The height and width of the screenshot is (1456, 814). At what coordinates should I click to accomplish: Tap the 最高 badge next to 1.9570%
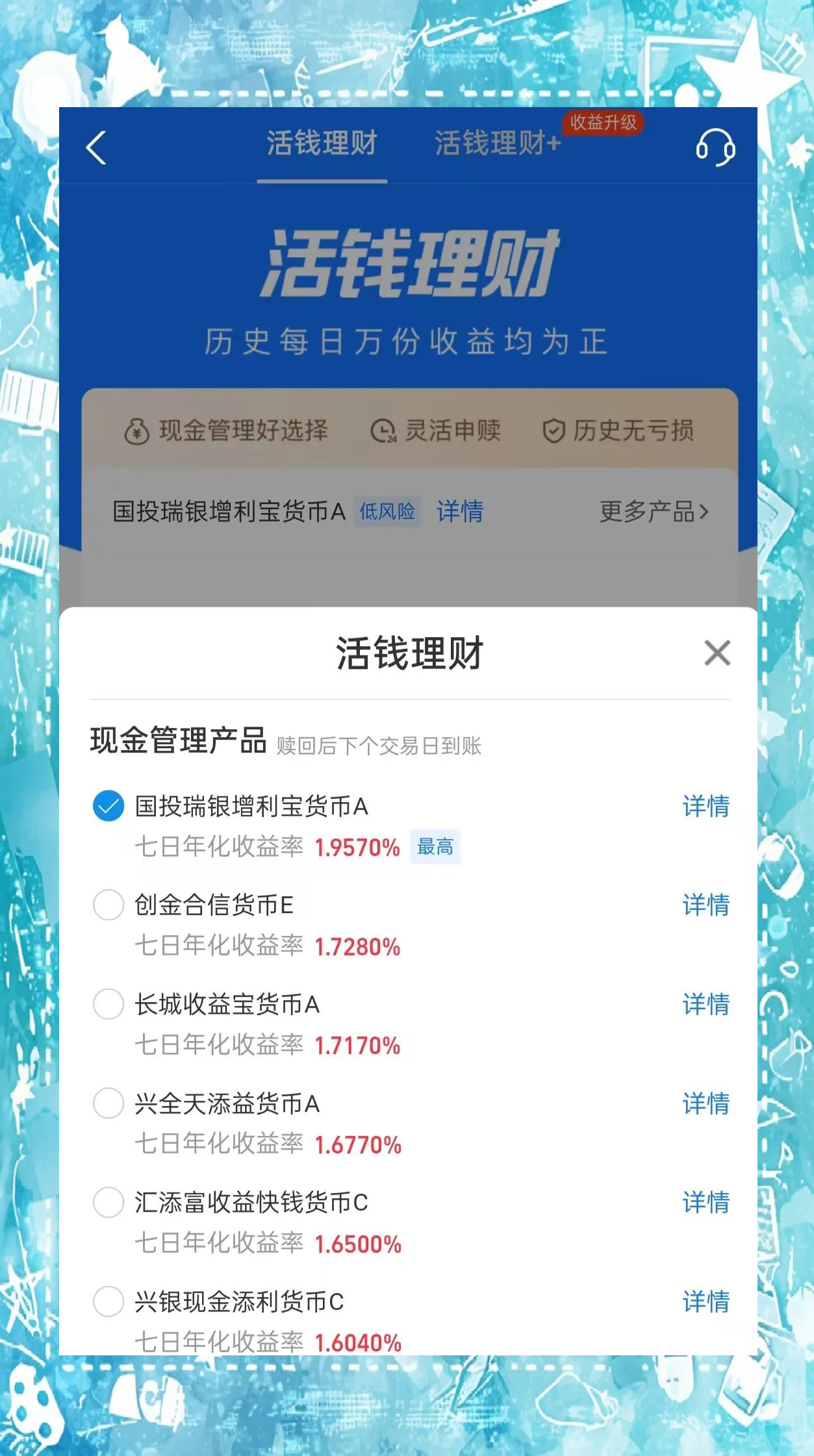click(436, 847)
